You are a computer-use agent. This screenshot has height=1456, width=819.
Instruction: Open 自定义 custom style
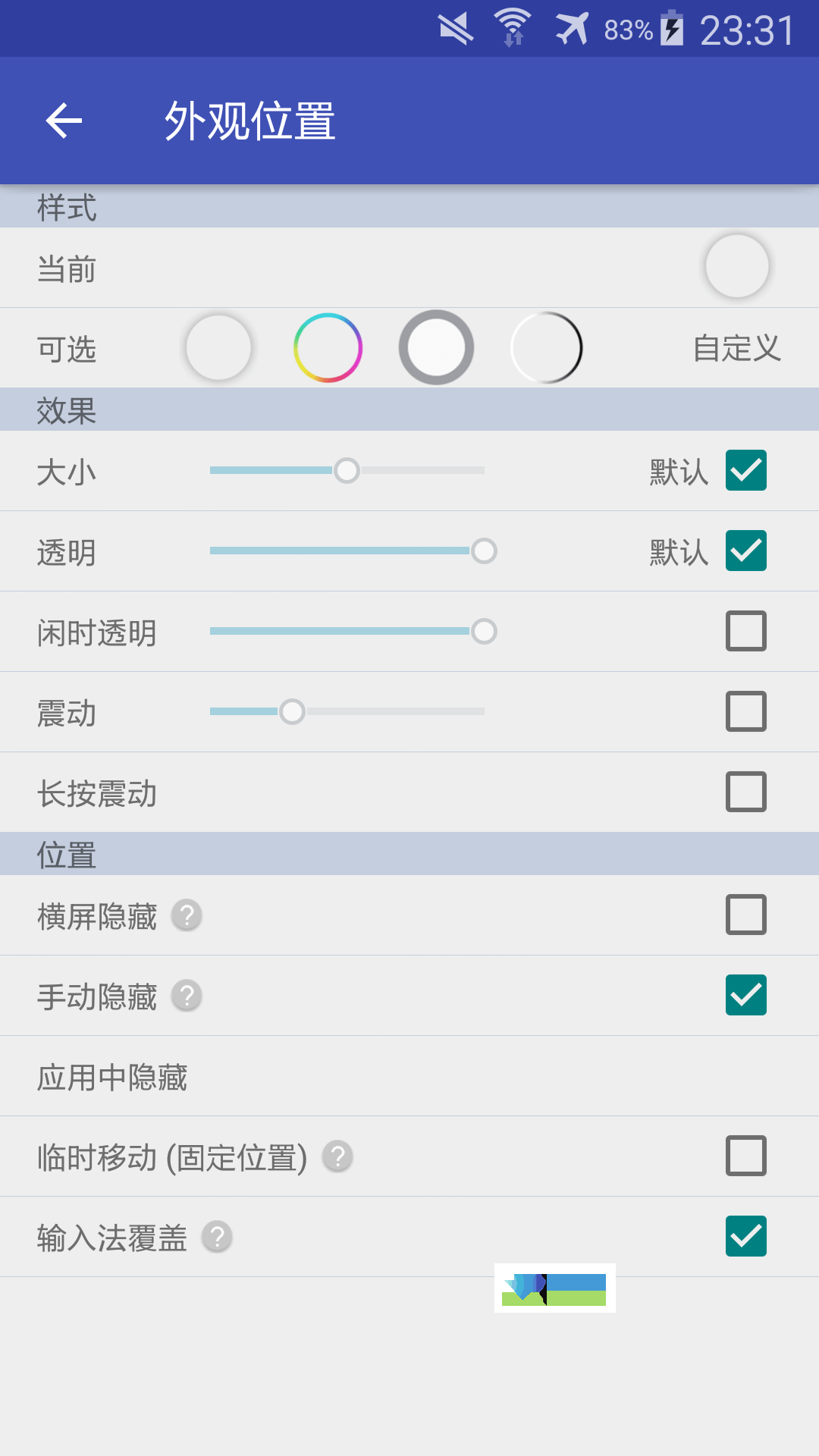click(x=737, y=348)
